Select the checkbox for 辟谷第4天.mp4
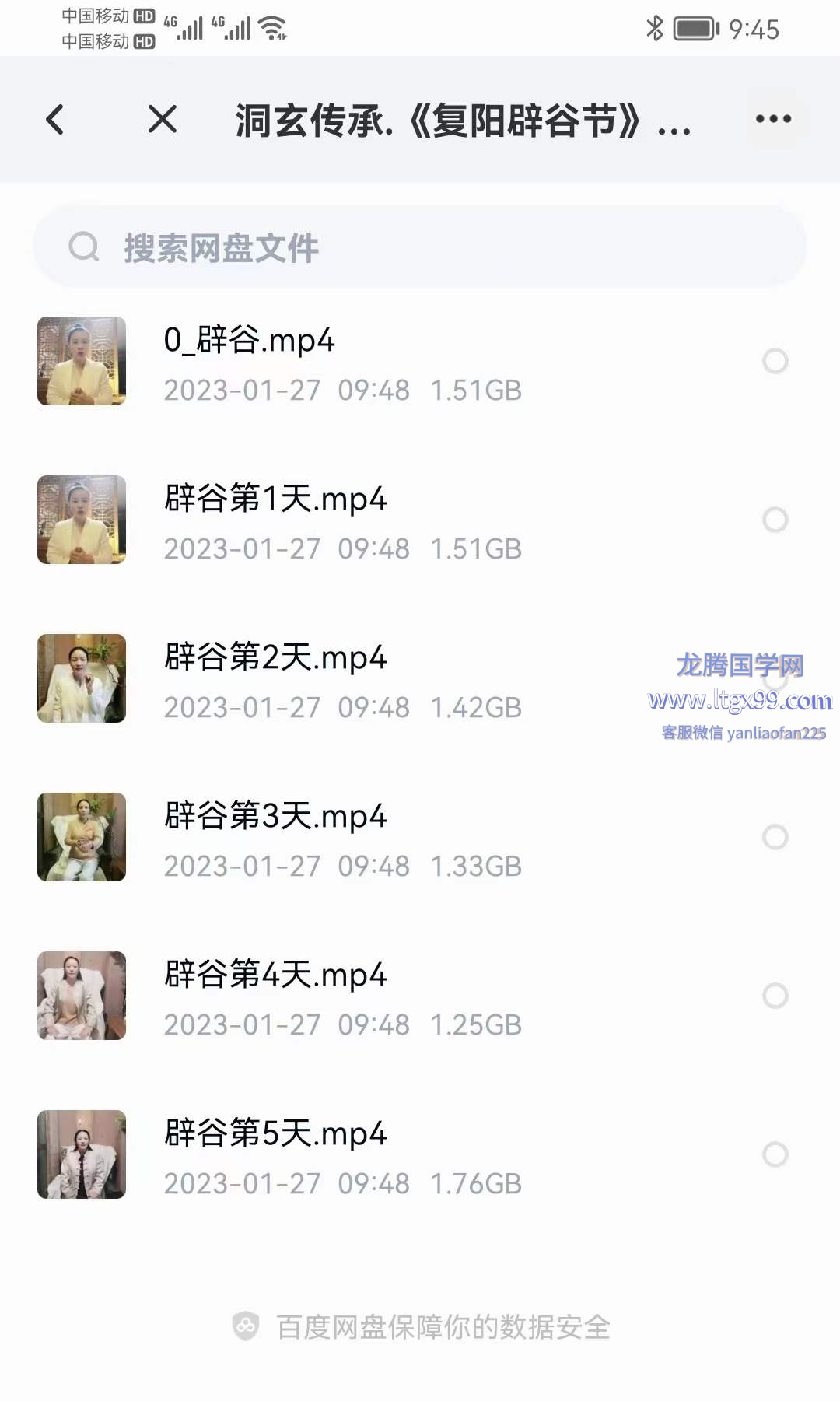 775,996
